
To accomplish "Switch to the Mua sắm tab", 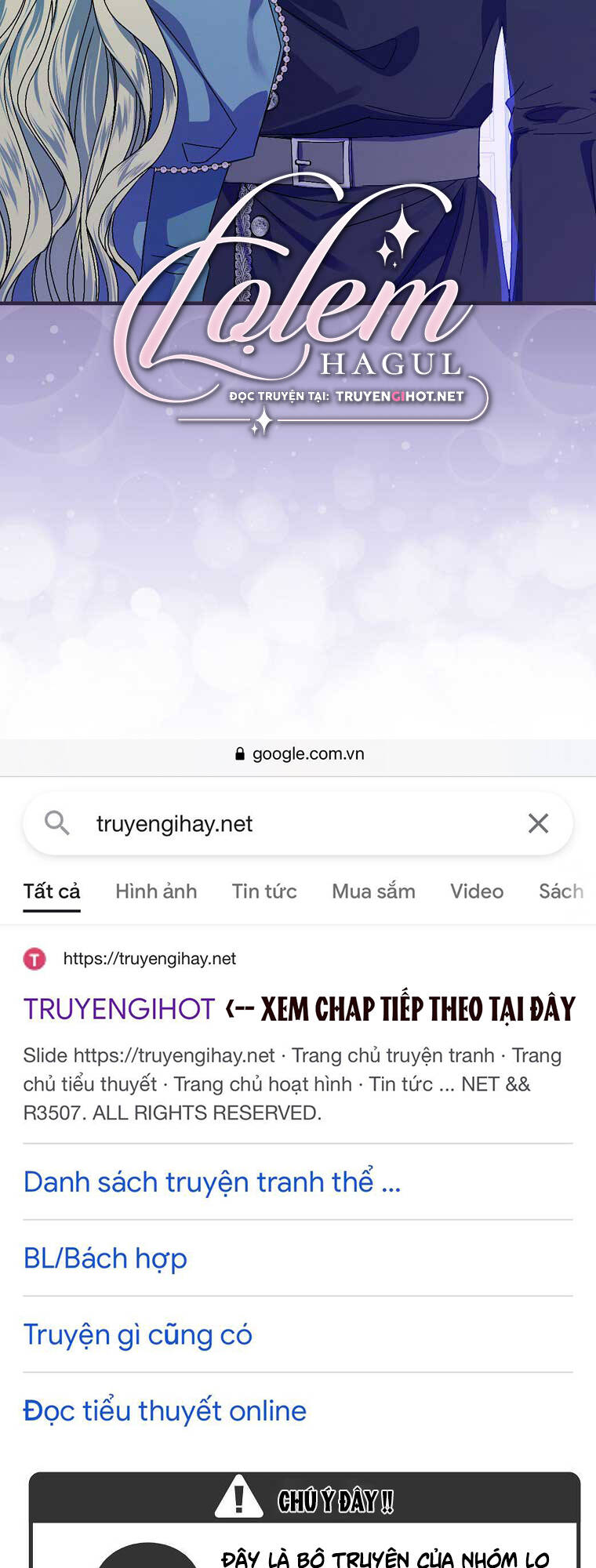I will (372, 891).
